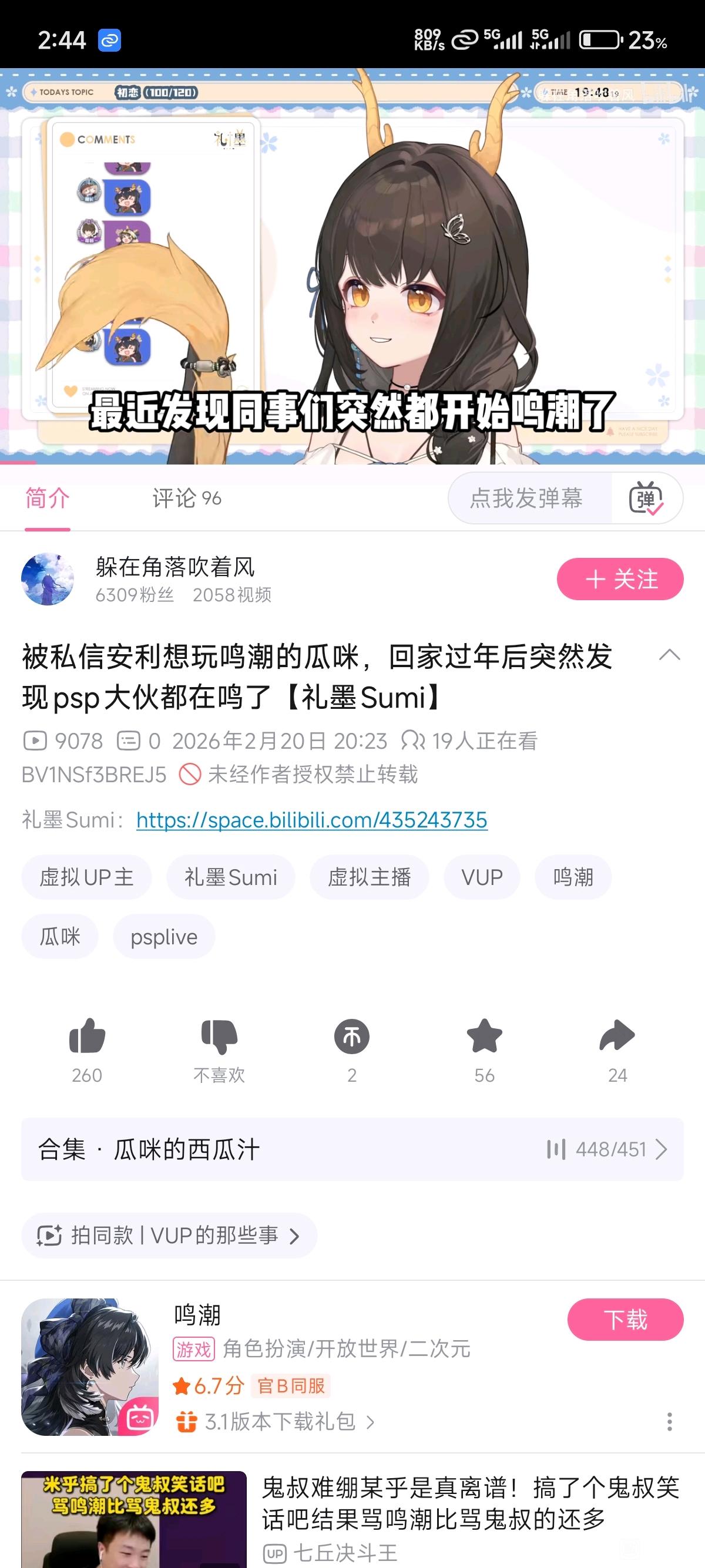Select the 虚拟UP主 tag chip
This screenshot has height=1568, width=705.
(86, 877)
